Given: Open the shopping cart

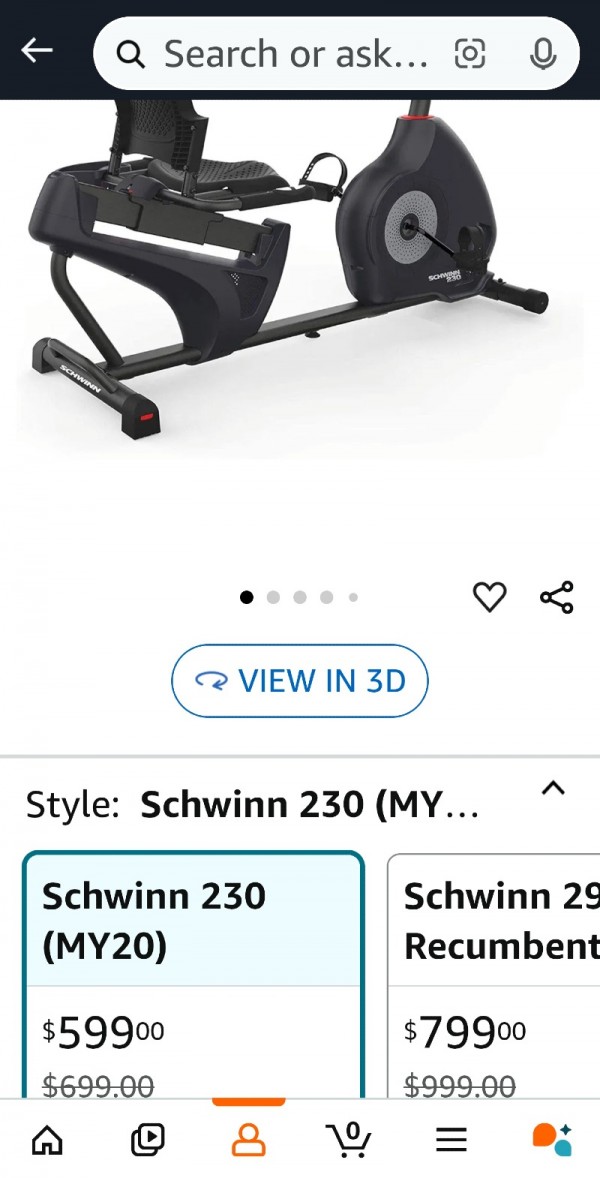Looking at the screenshot, I should click(349, 1139).
